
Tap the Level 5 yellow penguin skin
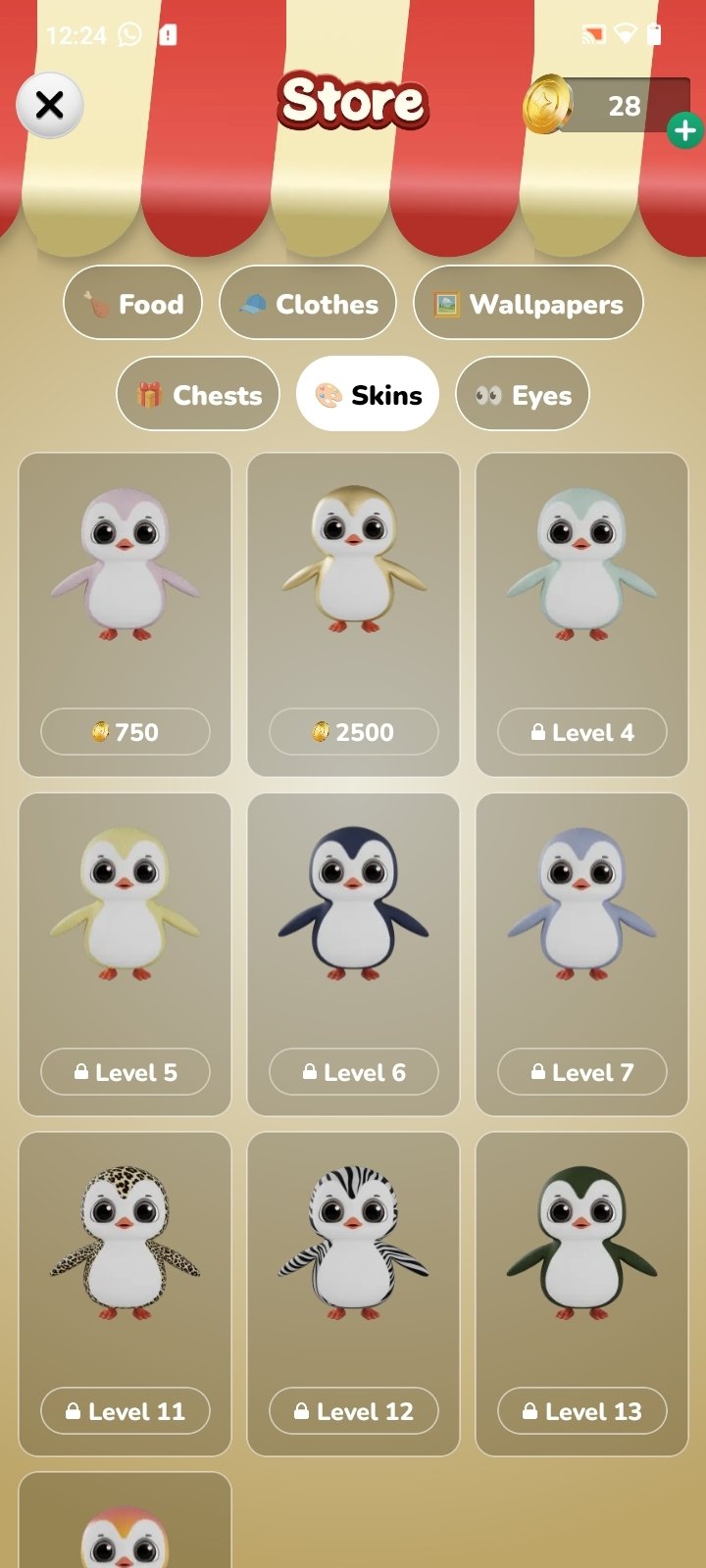click(126, 955)
